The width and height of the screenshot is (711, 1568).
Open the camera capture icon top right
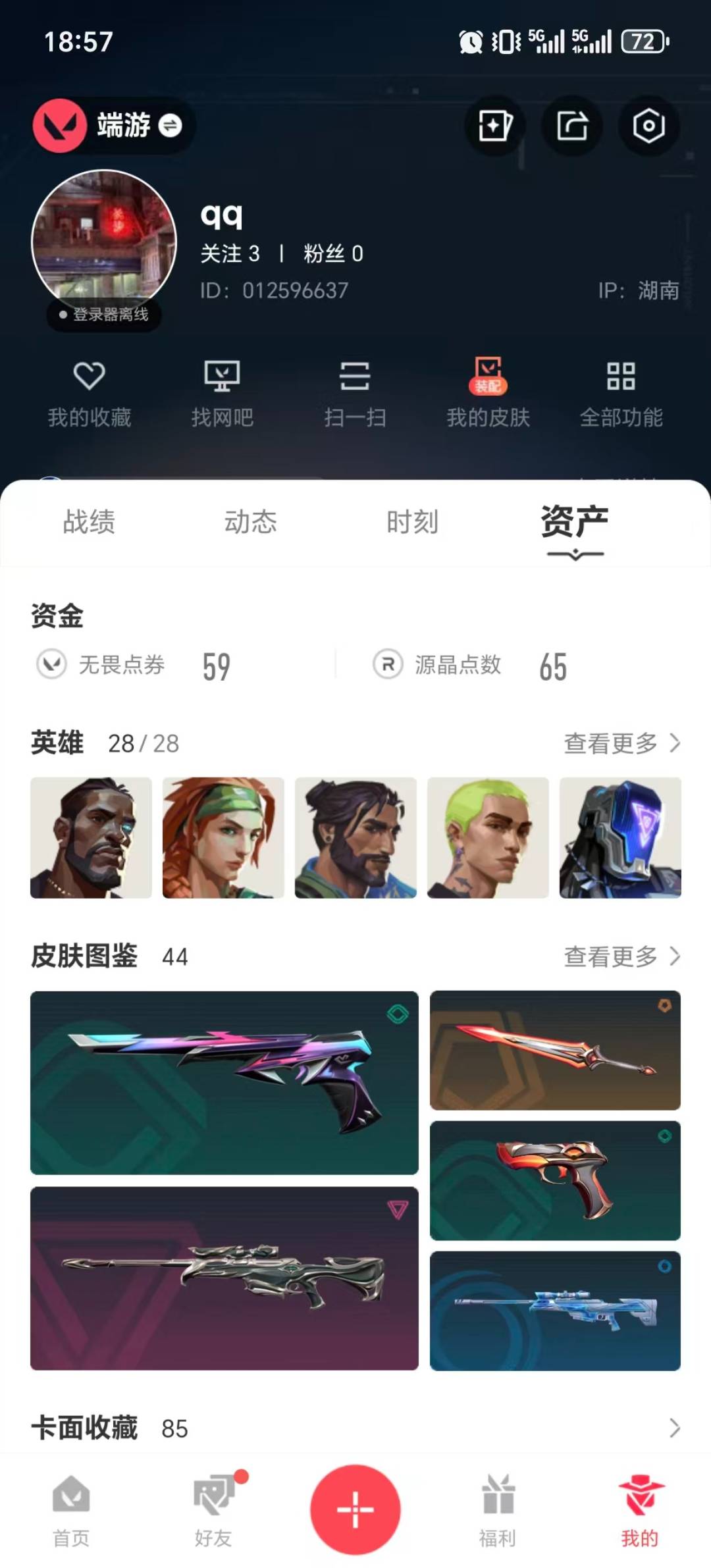[x=648, y=126]
